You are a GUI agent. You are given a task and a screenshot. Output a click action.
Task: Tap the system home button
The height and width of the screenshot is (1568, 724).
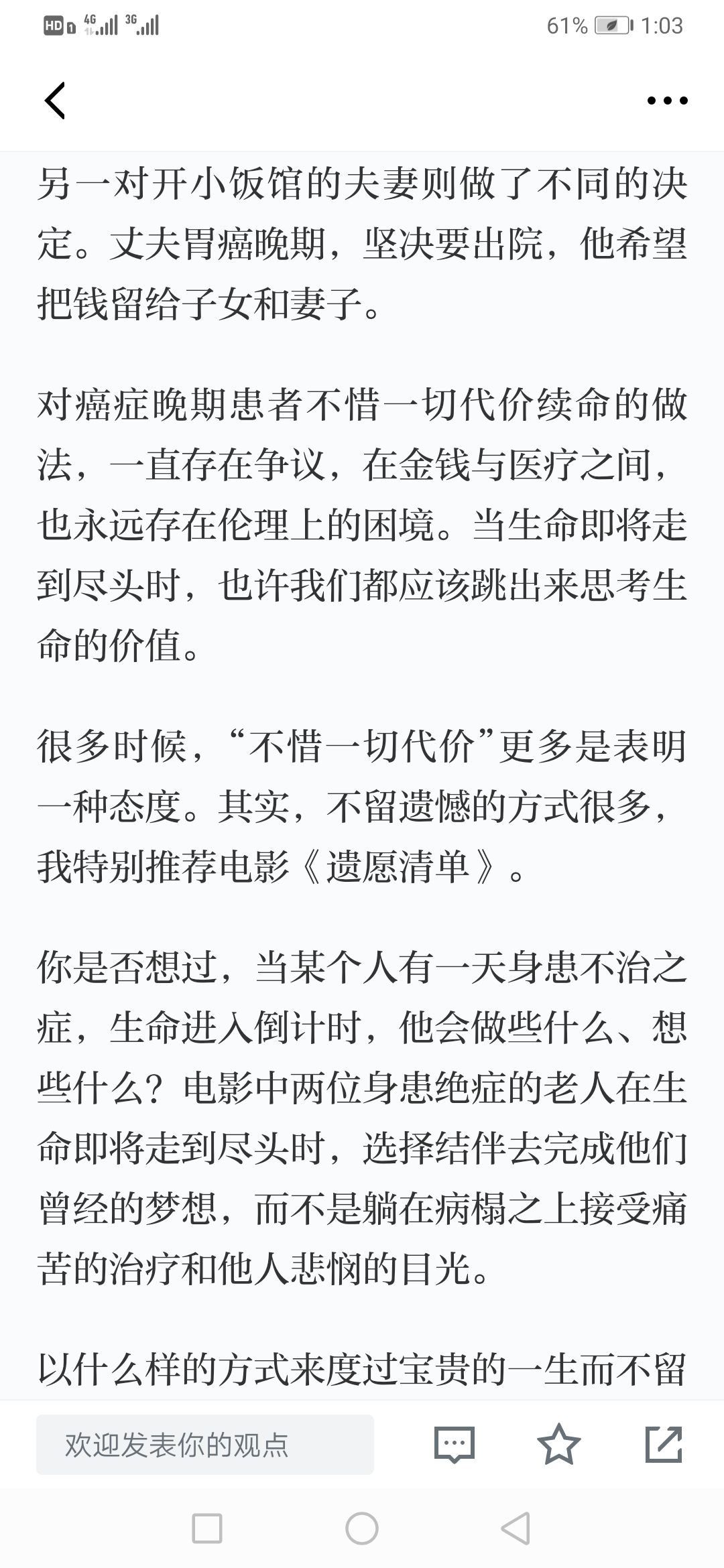pos(362,1528)
